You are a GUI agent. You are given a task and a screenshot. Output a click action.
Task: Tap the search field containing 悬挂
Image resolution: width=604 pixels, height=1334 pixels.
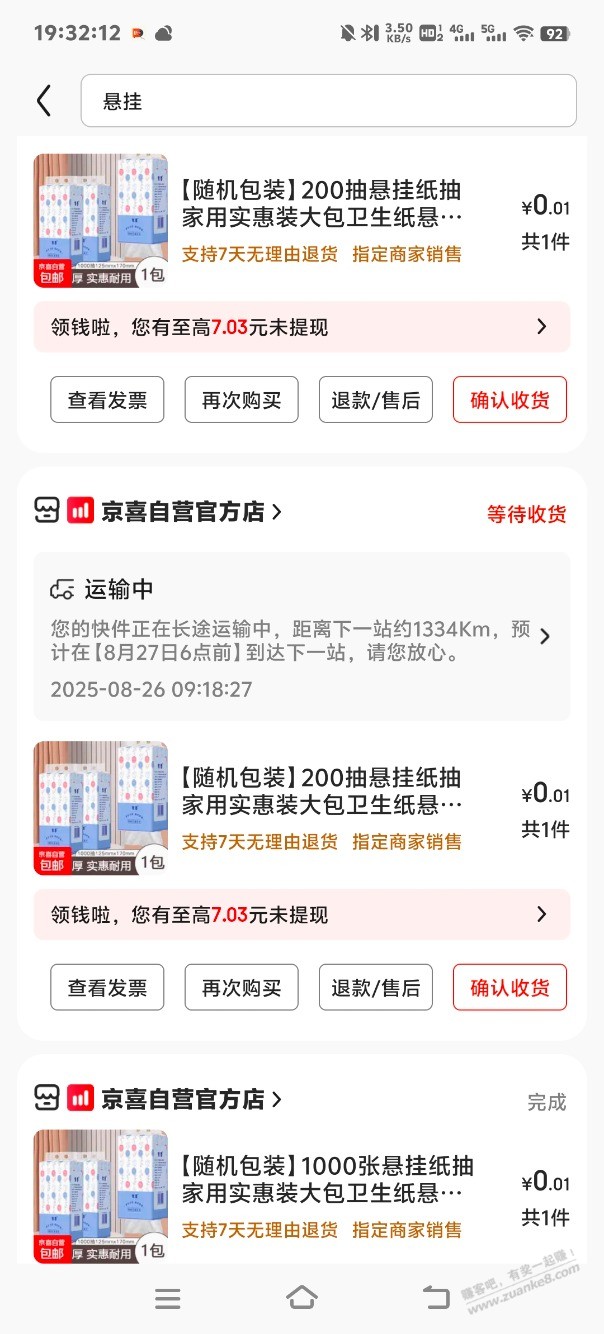point(328,101)
